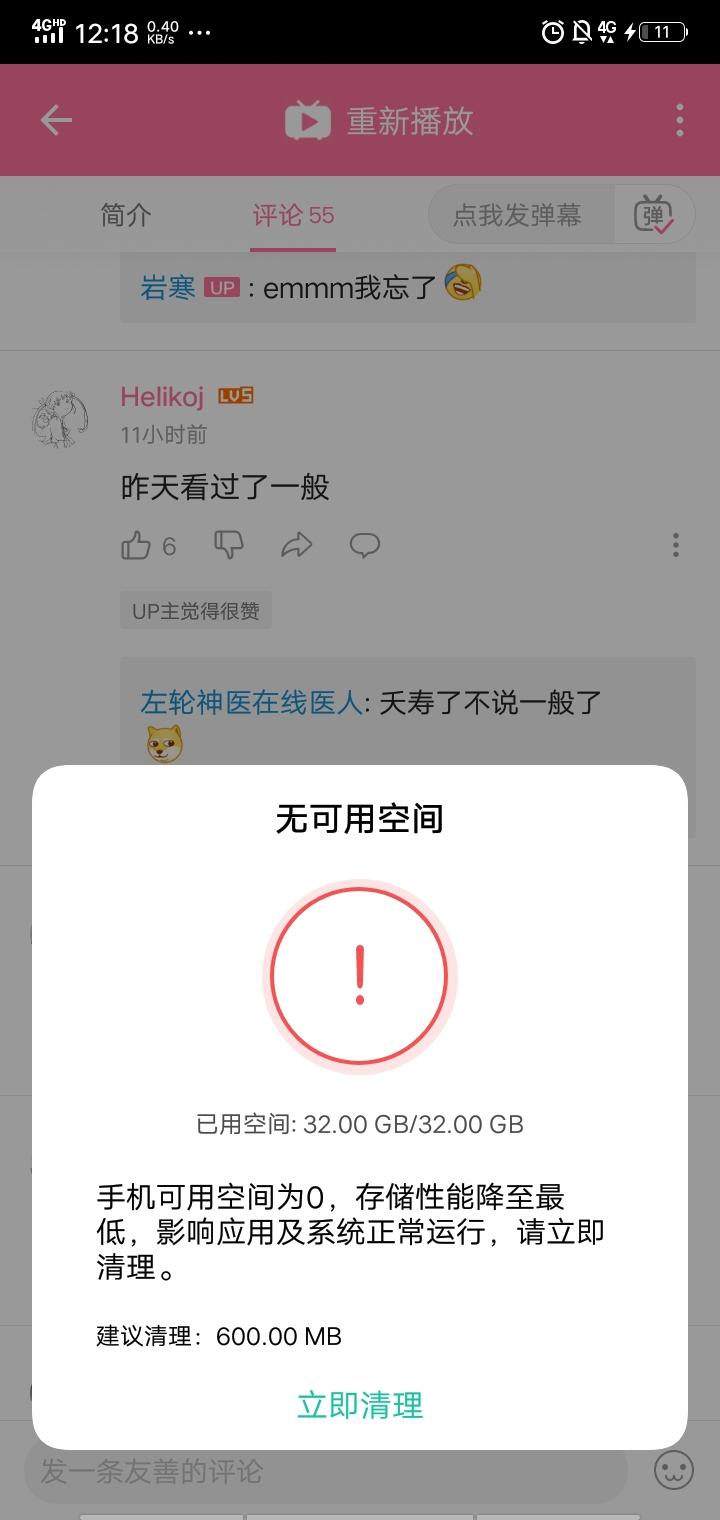The height and width of the screenshot is (1520, 720).
Task: Tap the 发一条友善的评论 input field
Action: click(x=300, y=1472)
